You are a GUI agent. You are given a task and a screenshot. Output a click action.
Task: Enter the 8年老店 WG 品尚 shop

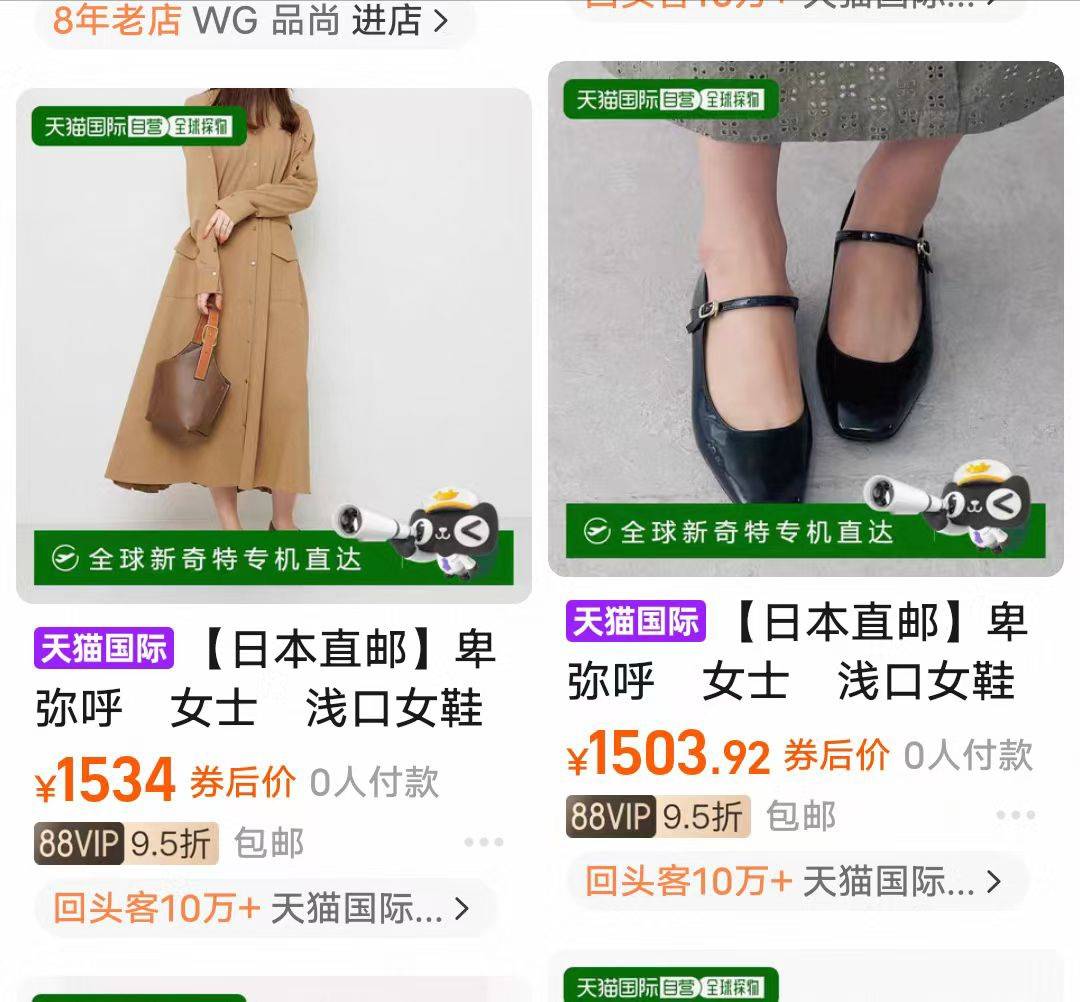[255, 20]
